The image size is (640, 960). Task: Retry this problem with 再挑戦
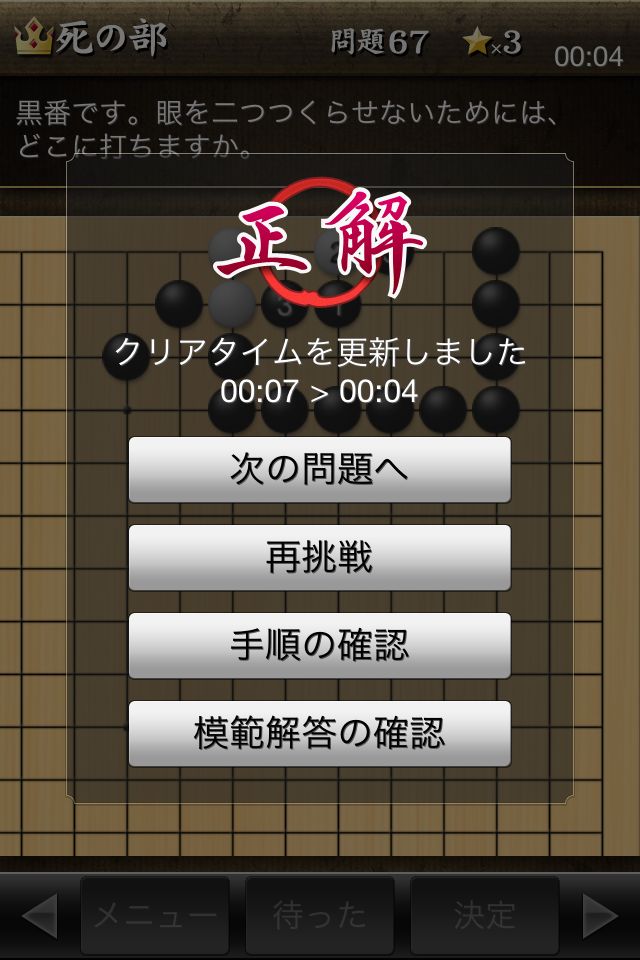click(319, 557)
